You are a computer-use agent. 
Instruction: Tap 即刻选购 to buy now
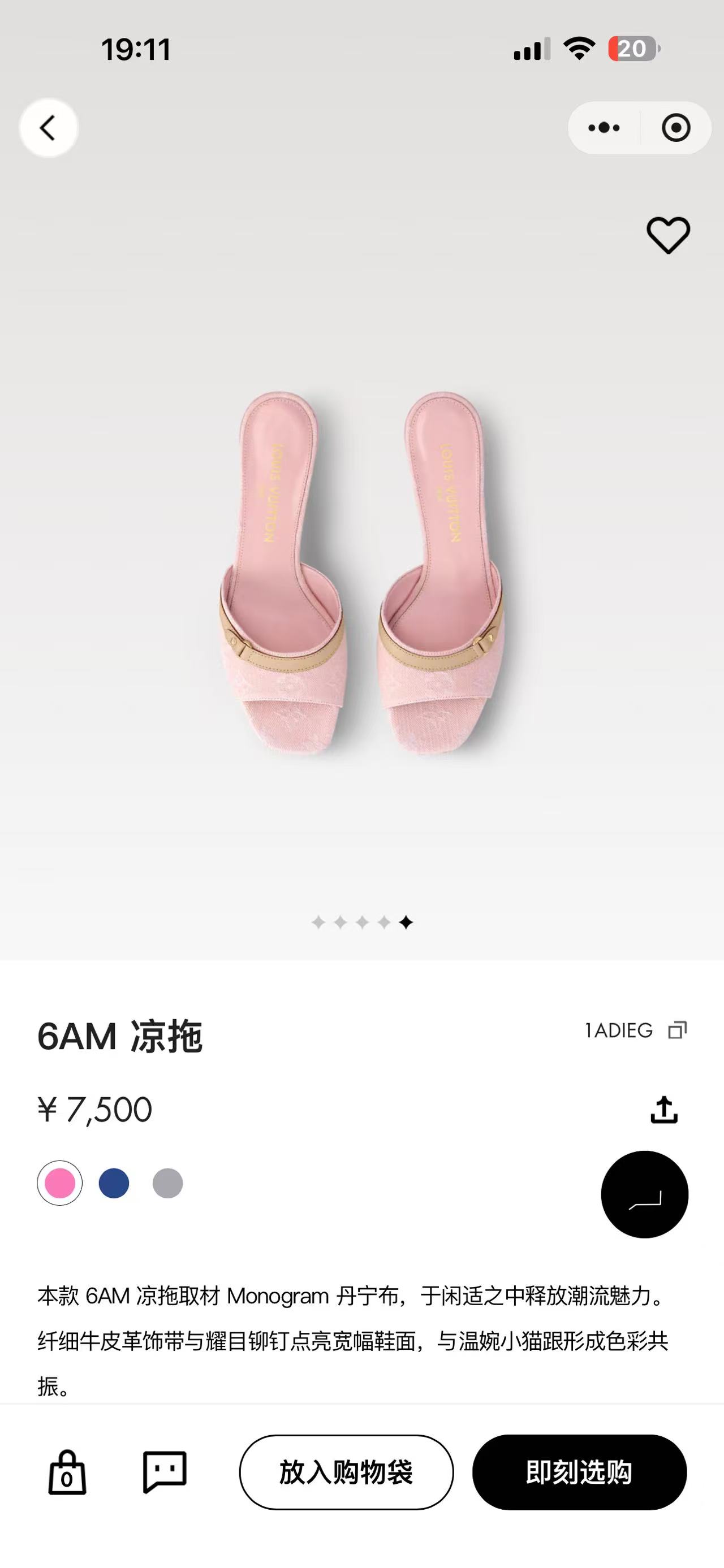(579, 1472)
